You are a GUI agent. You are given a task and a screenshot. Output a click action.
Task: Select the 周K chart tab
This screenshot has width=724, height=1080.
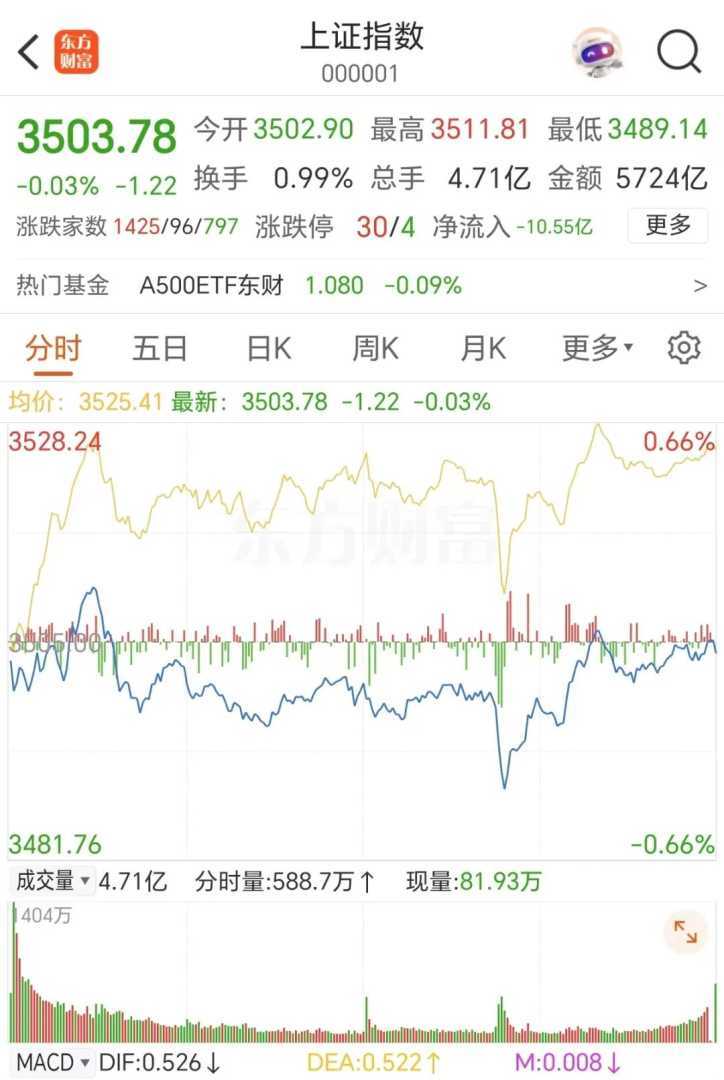click(375, 348)
